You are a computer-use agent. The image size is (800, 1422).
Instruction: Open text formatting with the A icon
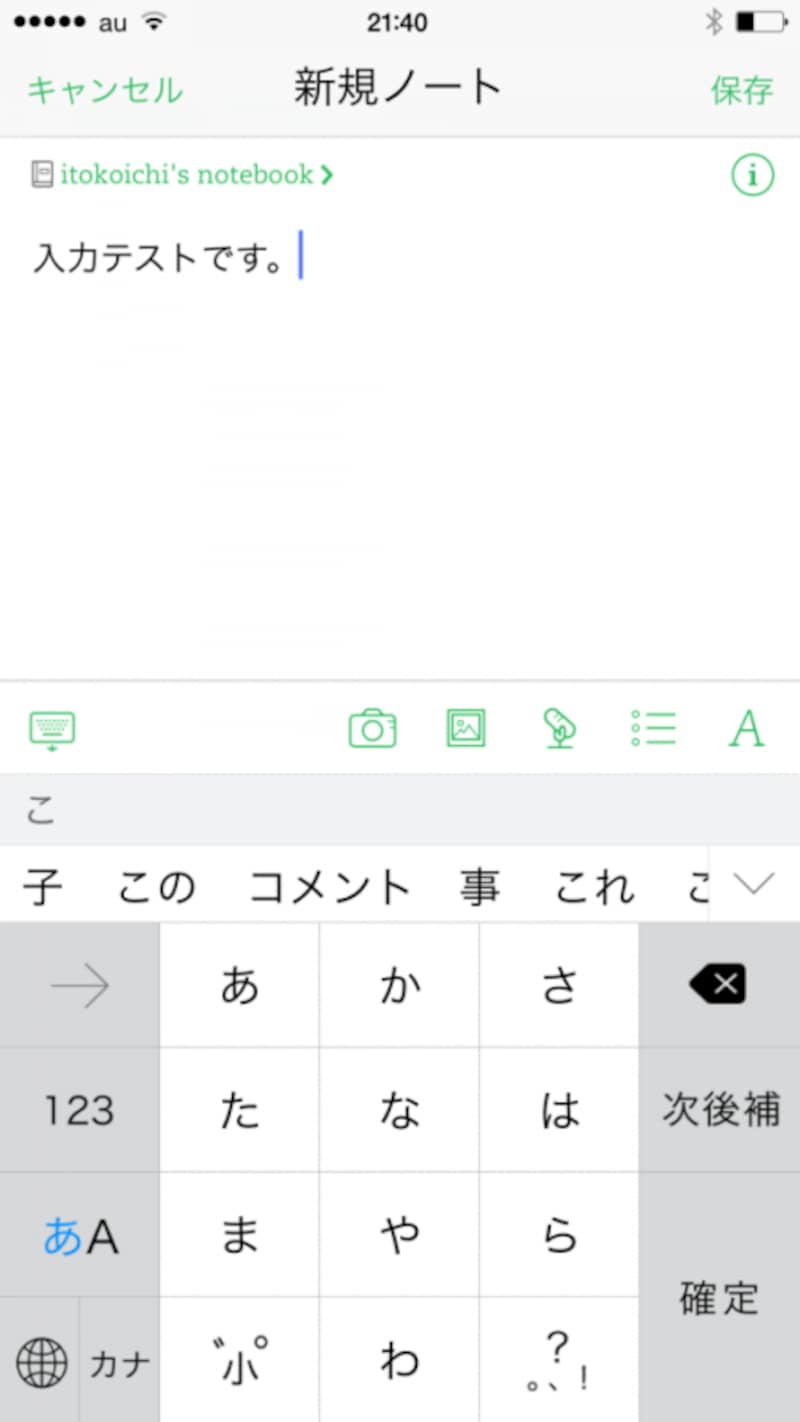tap(745, 729)
